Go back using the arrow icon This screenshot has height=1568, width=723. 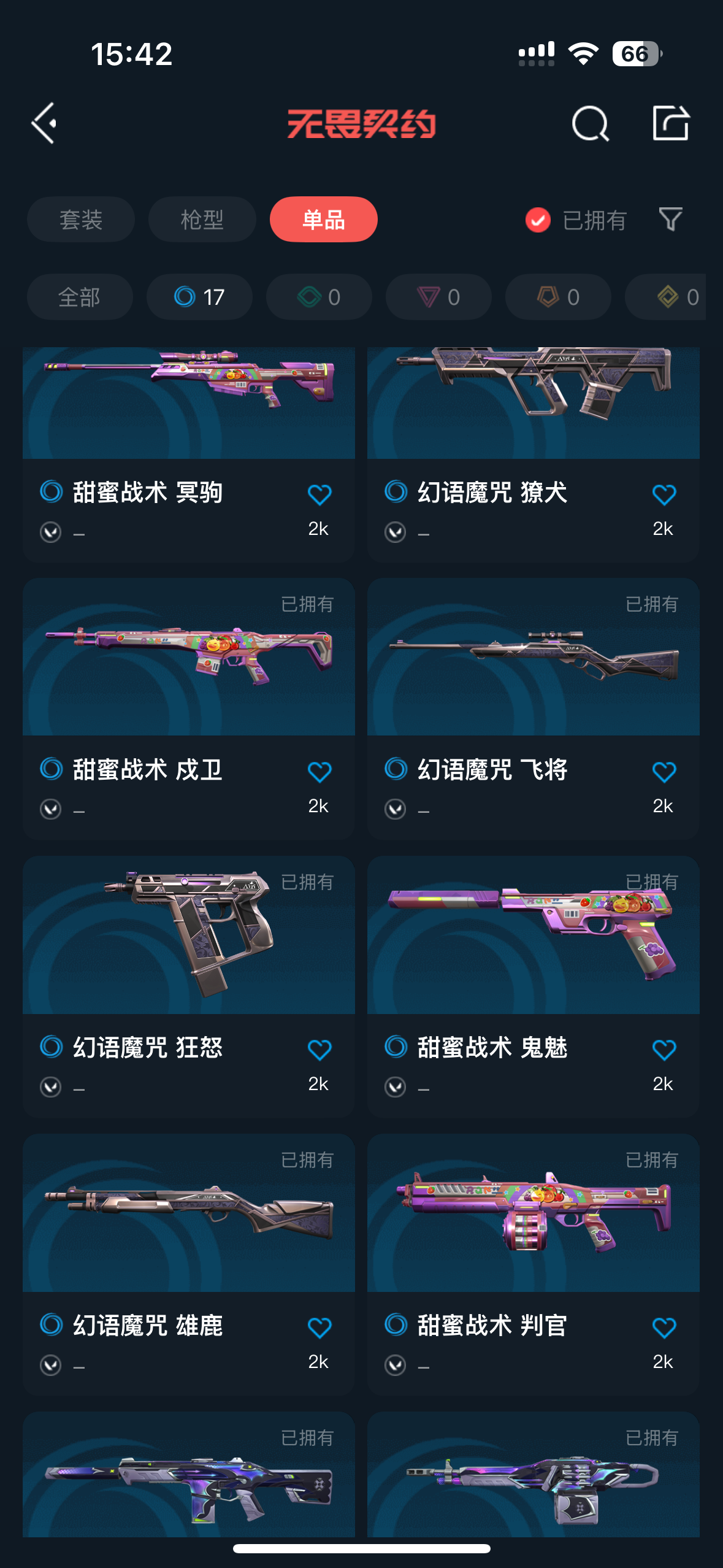[44, 123]
